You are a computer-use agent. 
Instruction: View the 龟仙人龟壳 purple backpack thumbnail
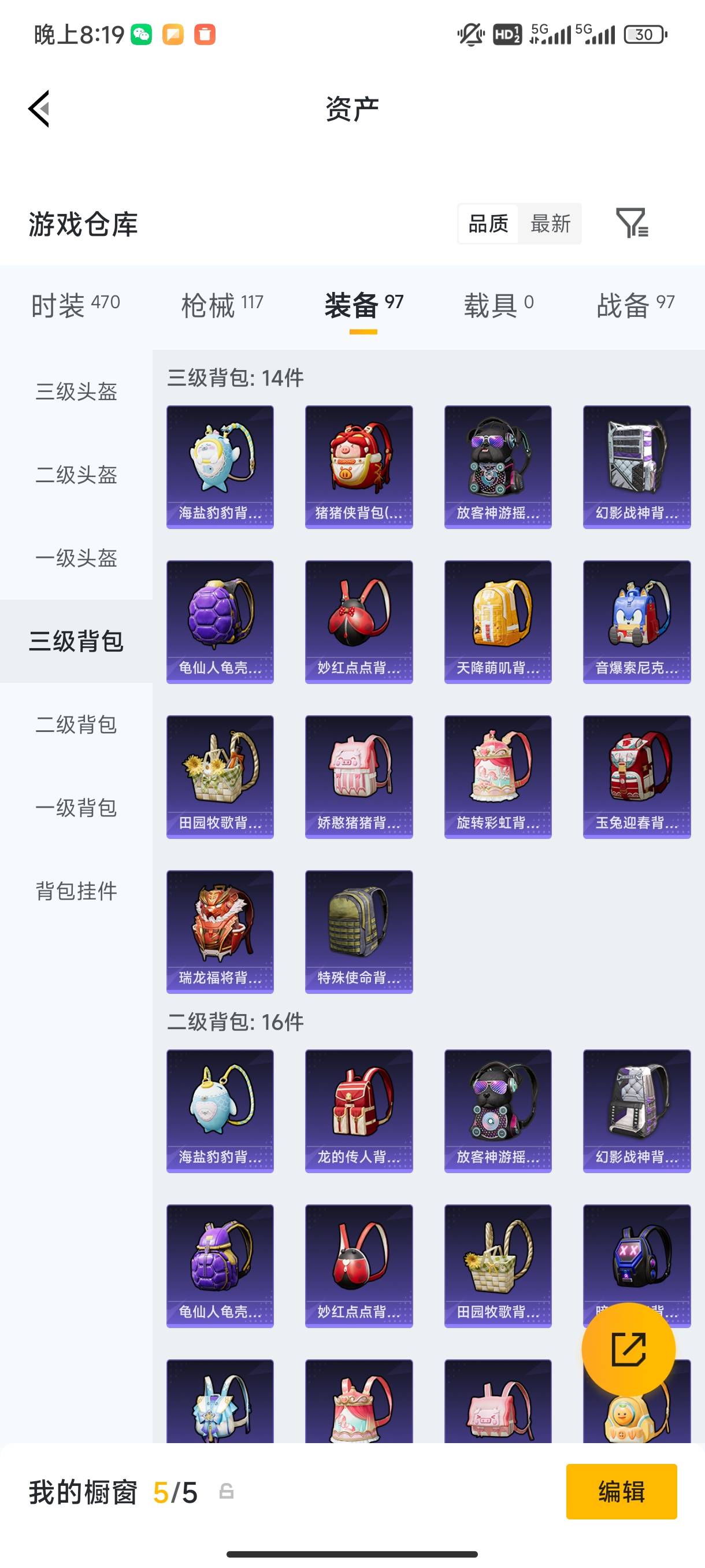point(220,621)
